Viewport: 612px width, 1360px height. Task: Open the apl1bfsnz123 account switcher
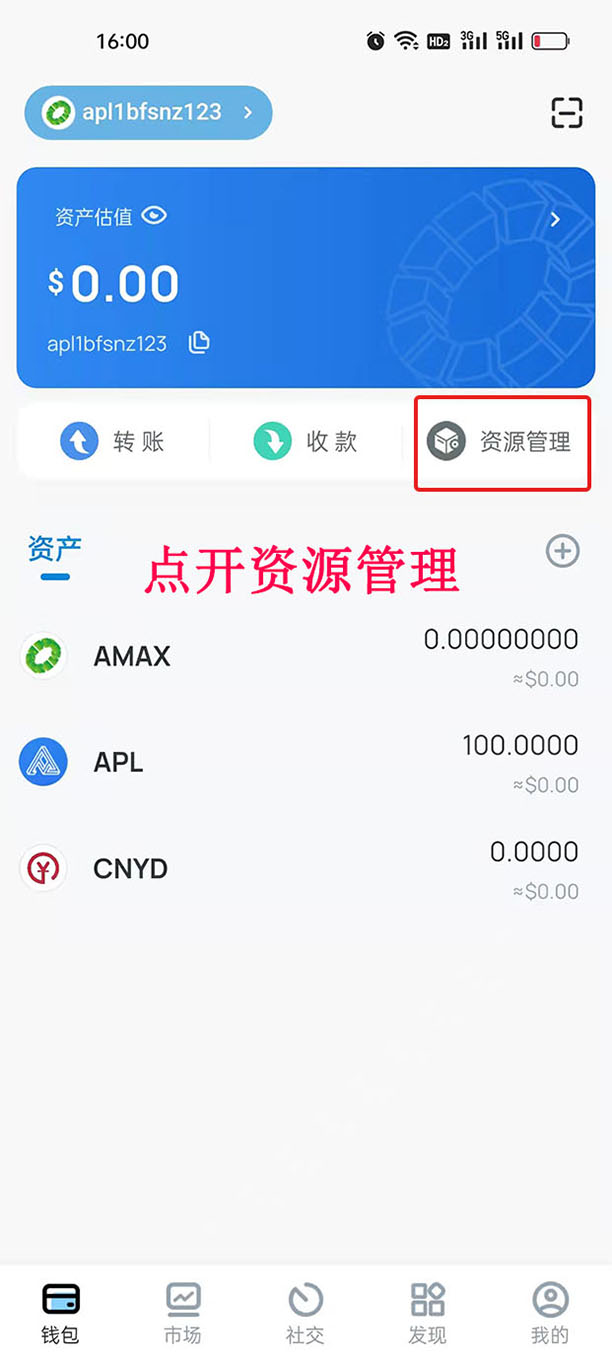point(148,112)
